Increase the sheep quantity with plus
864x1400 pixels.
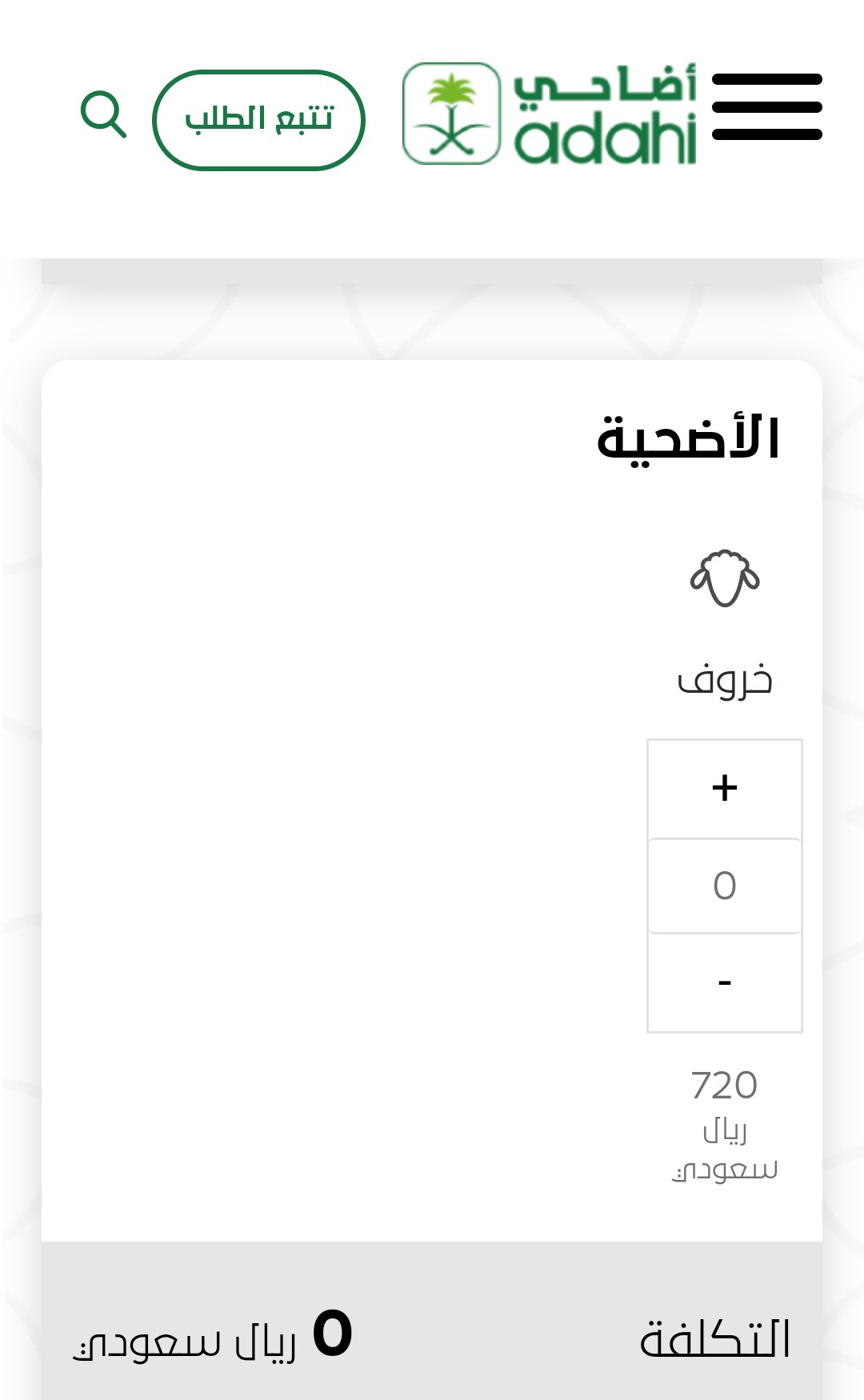click(x=724, y=788)
